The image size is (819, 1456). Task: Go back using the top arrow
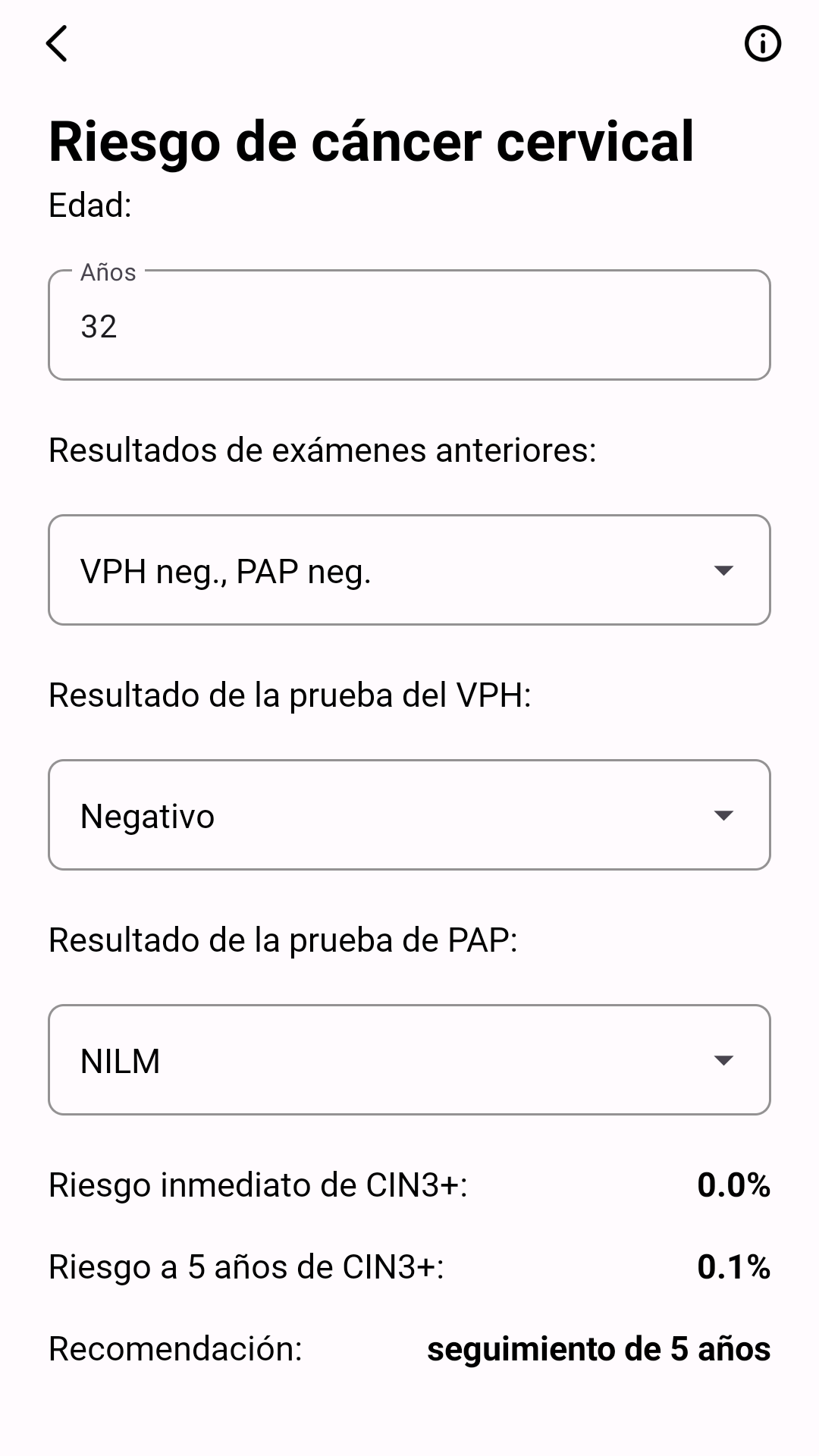58,43
